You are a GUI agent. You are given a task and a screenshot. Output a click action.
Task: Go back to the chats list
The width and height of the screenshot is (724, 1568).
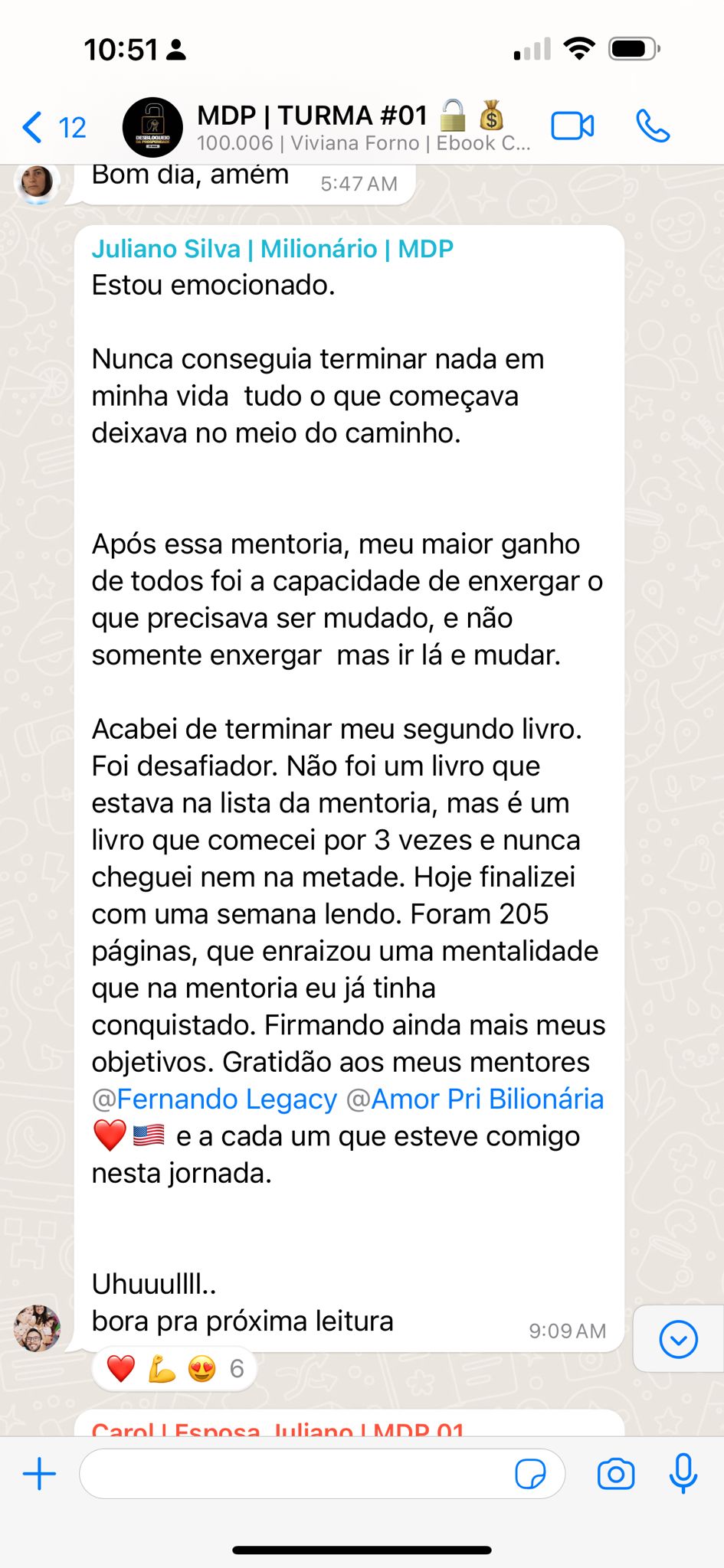coord(52,127)
